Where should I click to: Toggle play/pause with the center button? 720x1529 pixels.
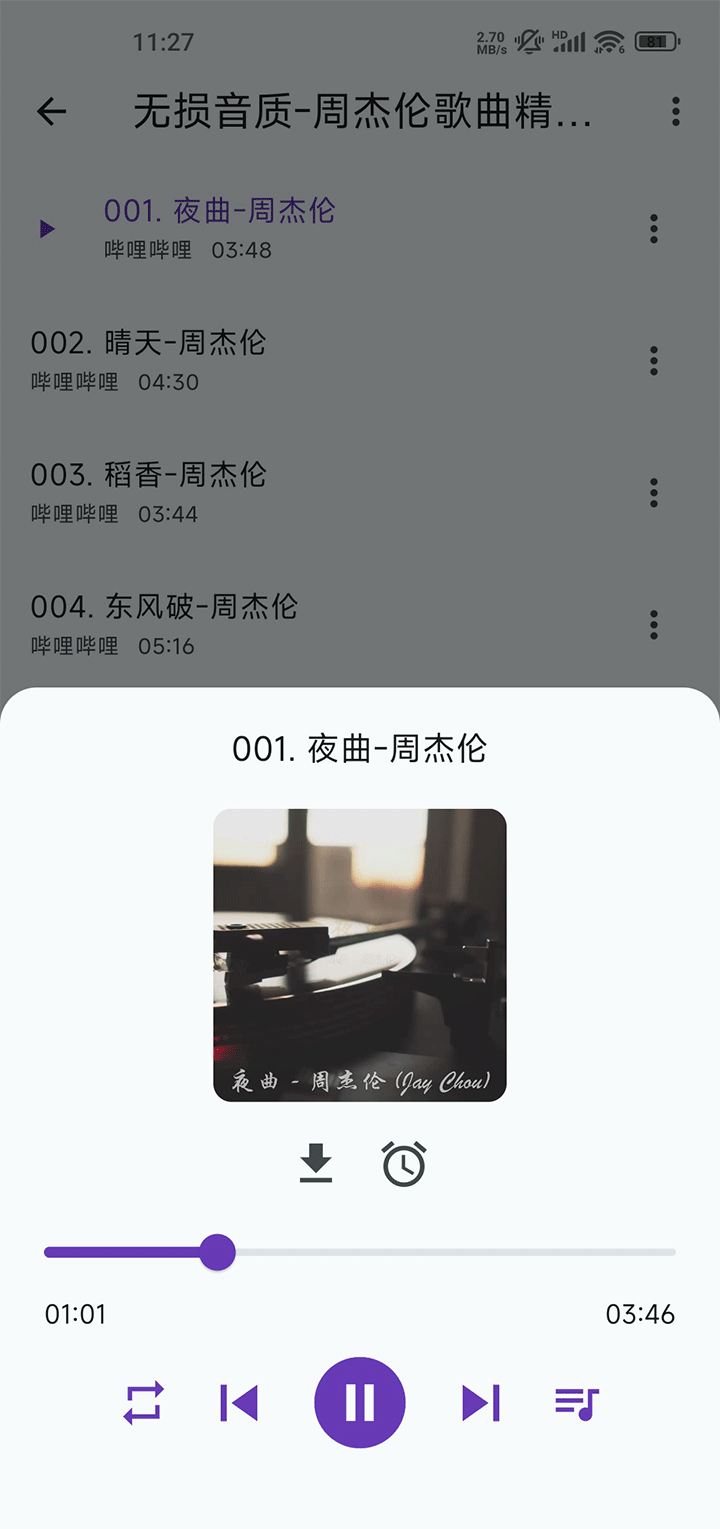(359, 1401)
